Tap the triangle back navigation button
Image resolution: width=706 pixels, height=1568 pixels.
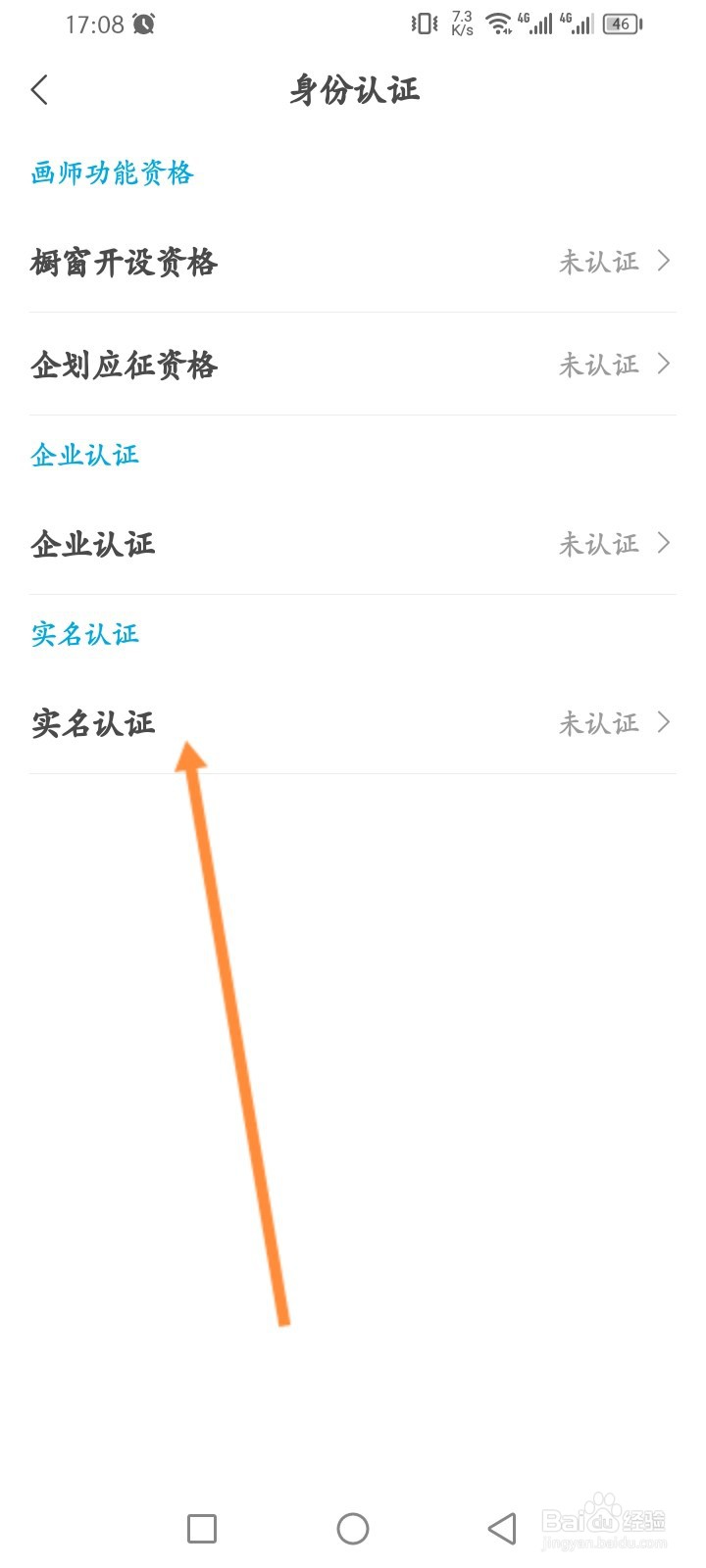(498, 1528)
